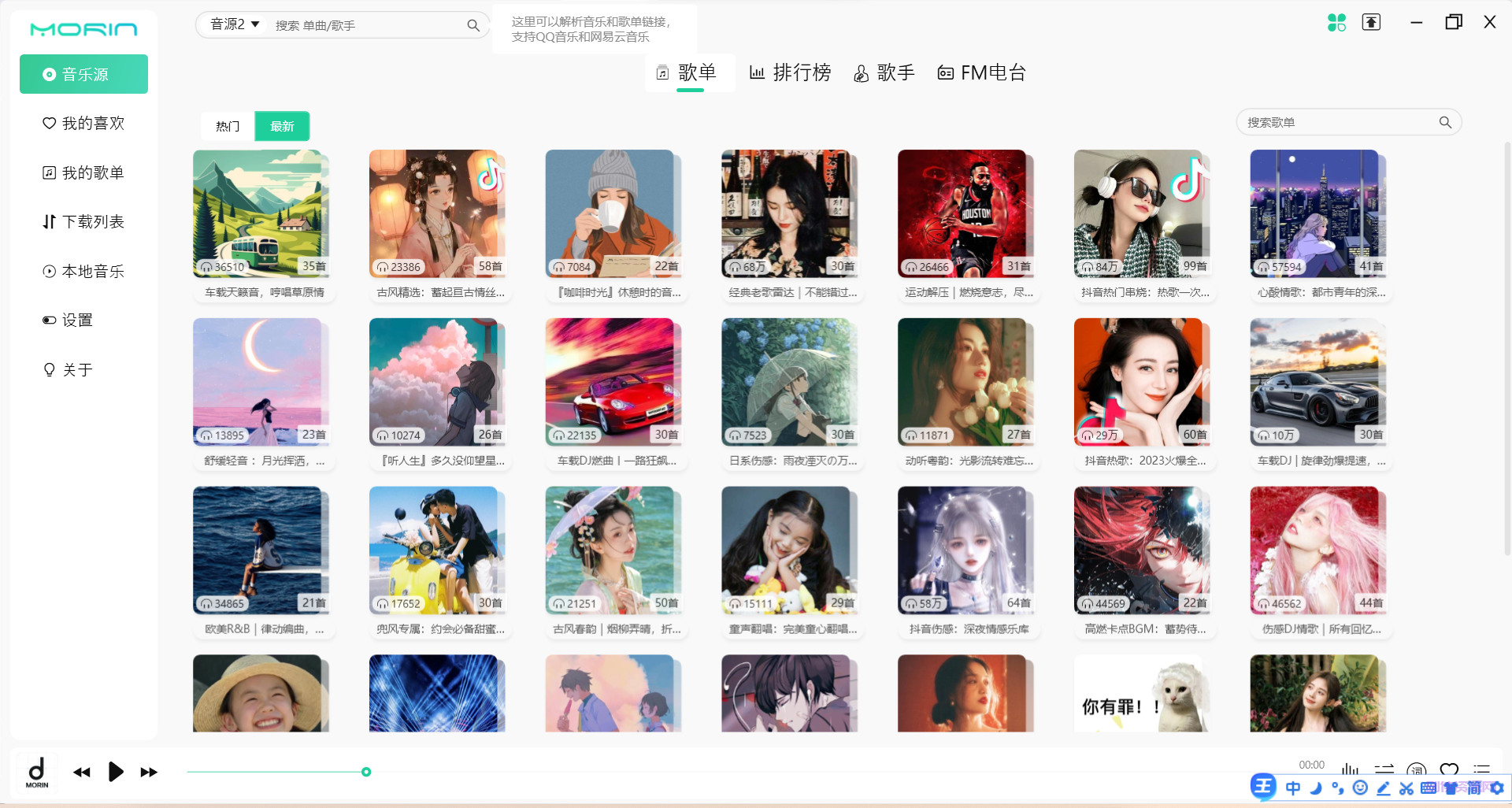The width and height of the screenshot is (1512, 808).
Task: Switch to the 歌手 tab
Action: tap(884, 73)
